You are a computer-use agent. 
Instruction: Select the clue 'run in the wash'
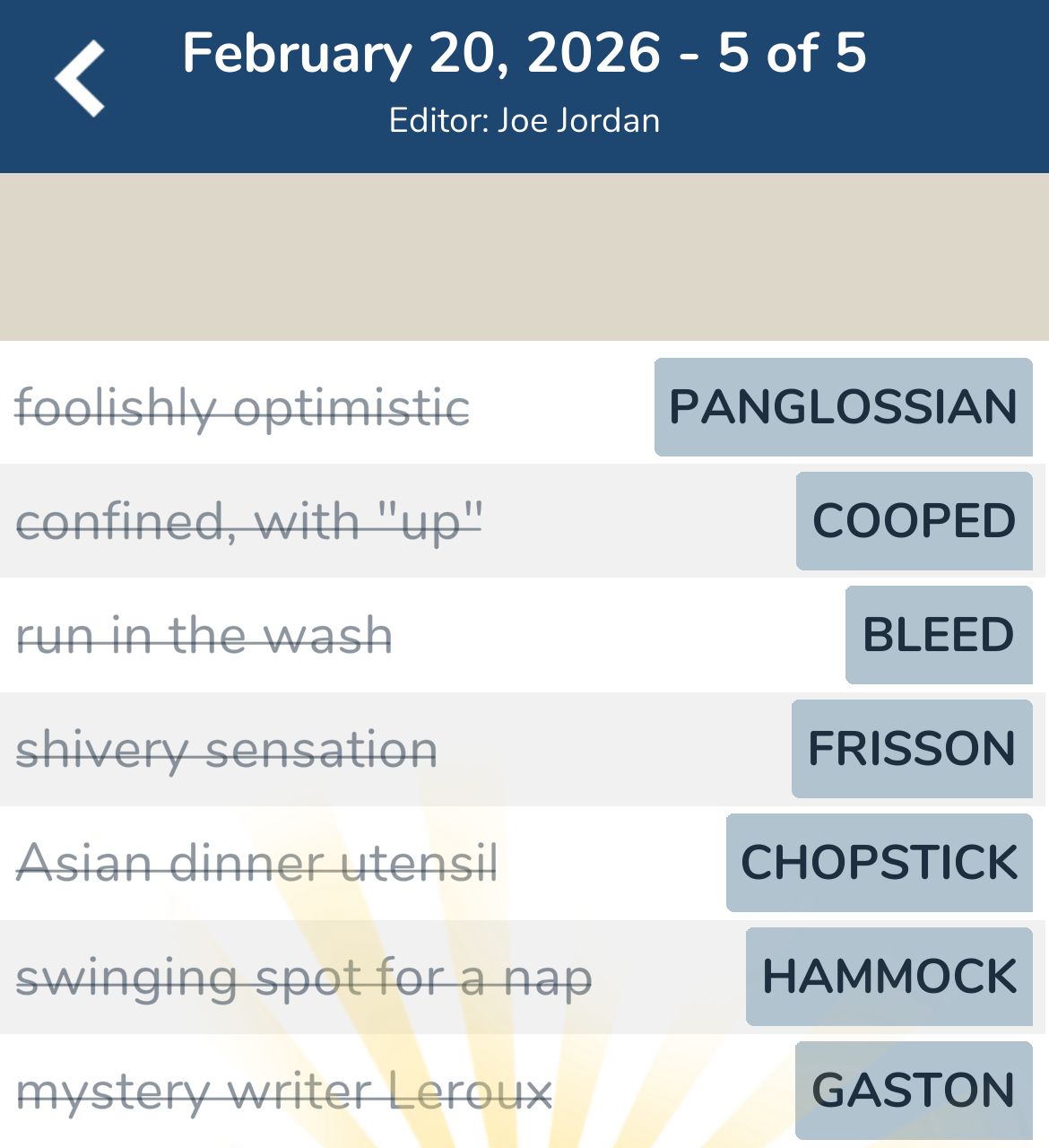point(204,635)
